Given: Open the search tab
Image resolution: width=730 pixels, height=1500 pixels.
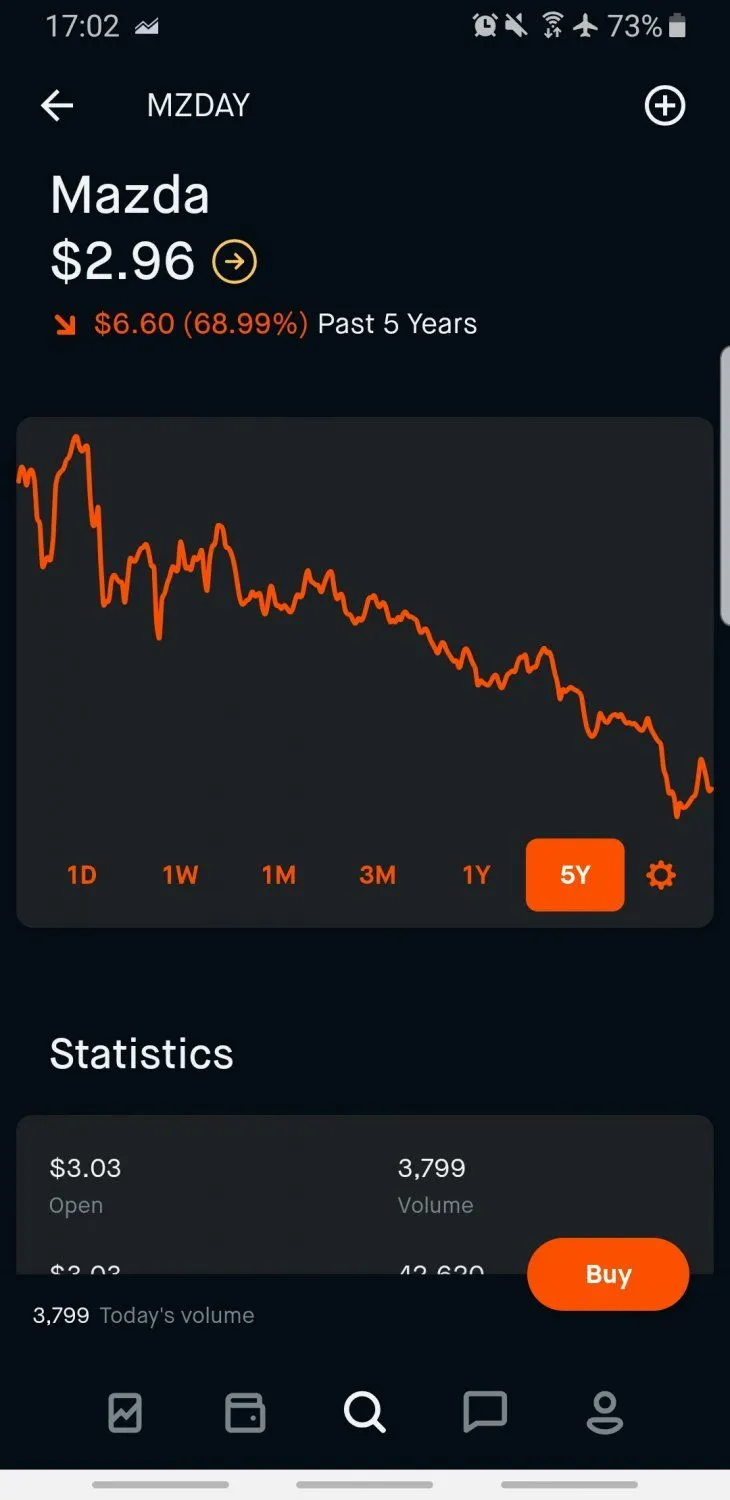Looking at the screenshot, I should [365, 1412].
